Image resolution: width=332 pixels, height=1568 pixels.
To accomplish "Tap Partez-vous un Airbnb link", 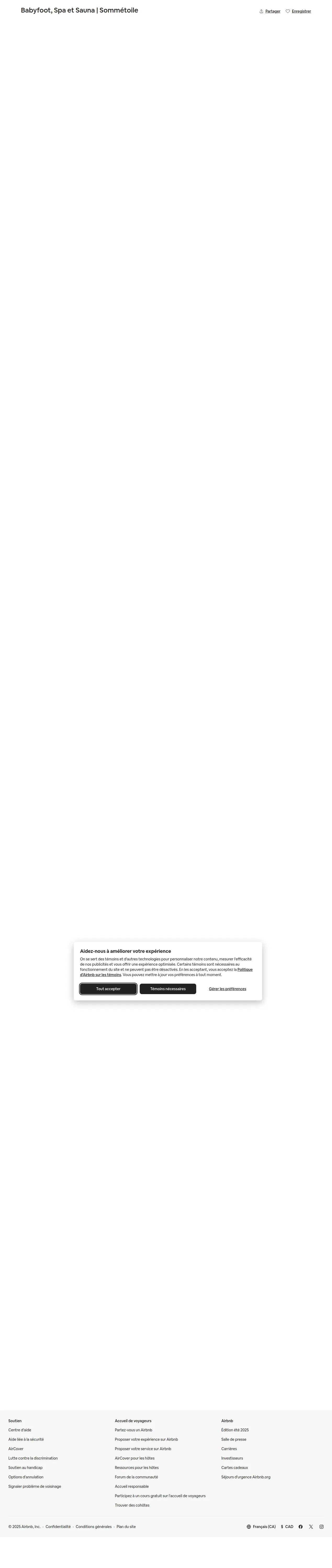I will [133, 1430].
